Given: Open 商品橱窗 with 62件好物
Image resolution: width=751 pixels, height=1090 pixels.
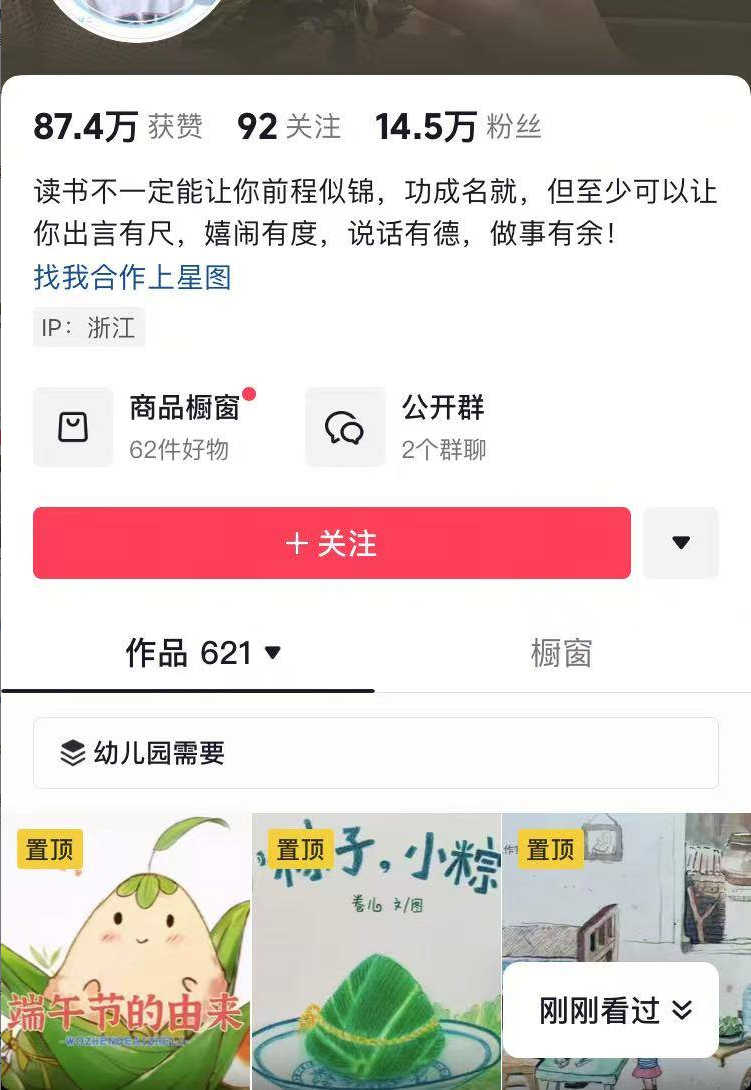Looking at the screenshot, I should click(145, 427).
